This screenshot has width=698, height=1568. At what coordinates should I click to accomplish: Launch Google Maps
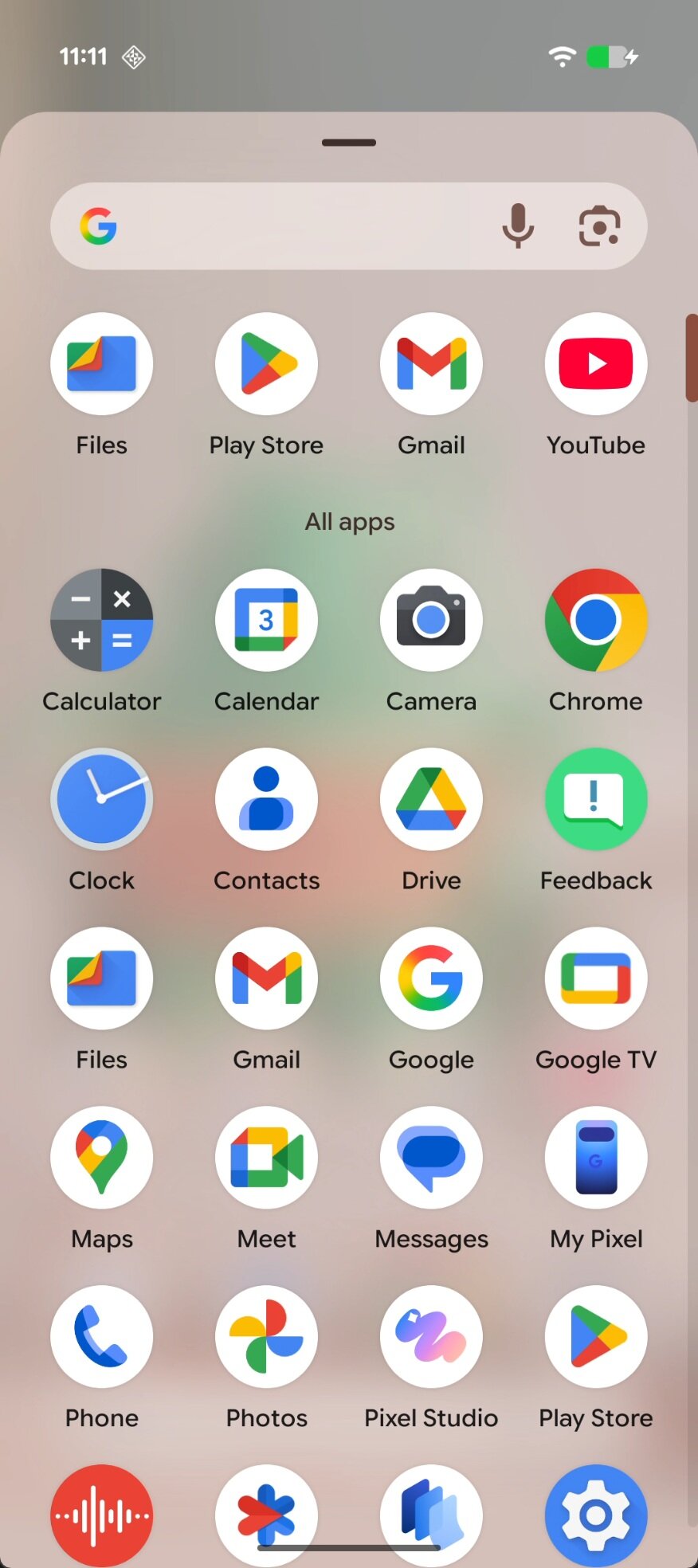pos(102,1158)
